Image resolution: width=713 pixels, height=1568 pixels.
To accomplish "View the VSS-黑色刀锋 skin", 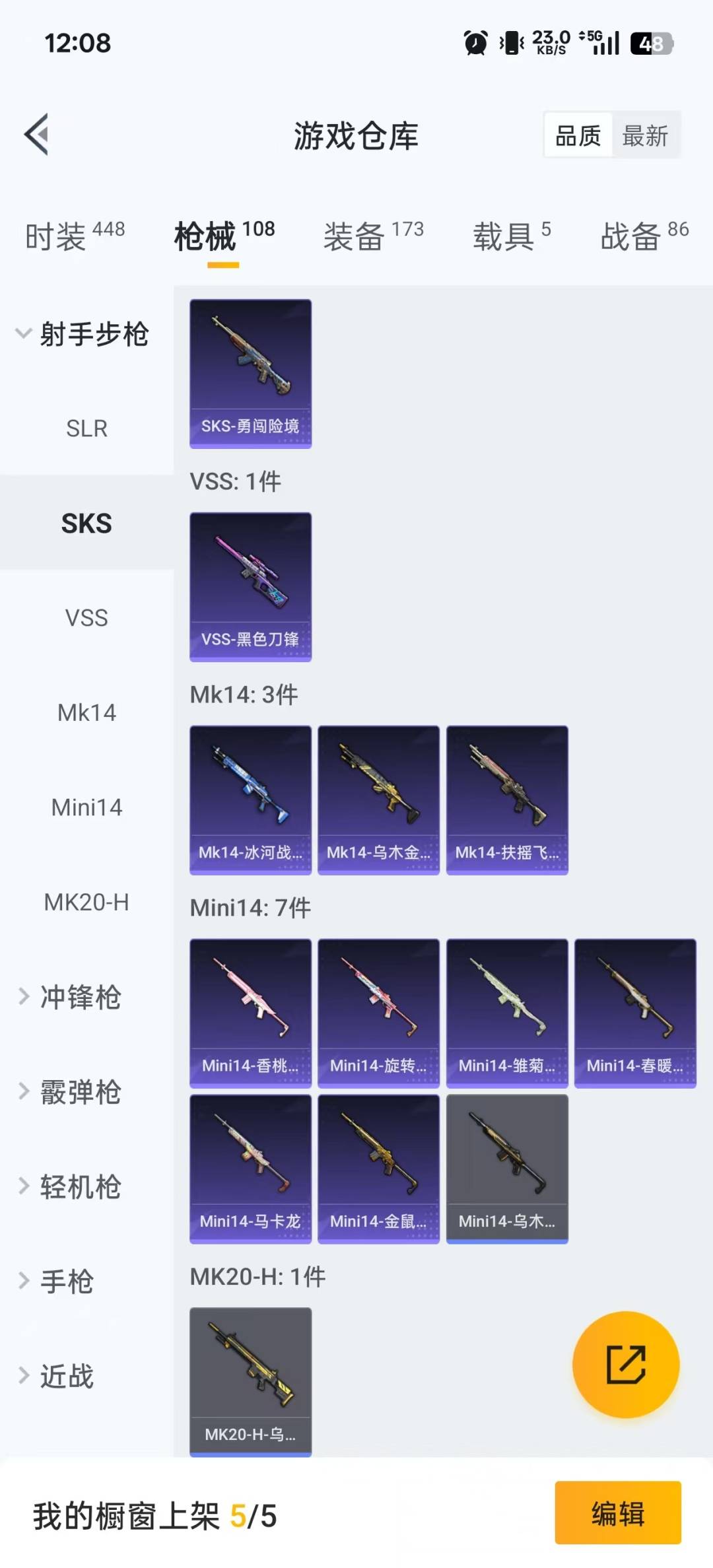I will pyautogui.click(x=250, y=586).
